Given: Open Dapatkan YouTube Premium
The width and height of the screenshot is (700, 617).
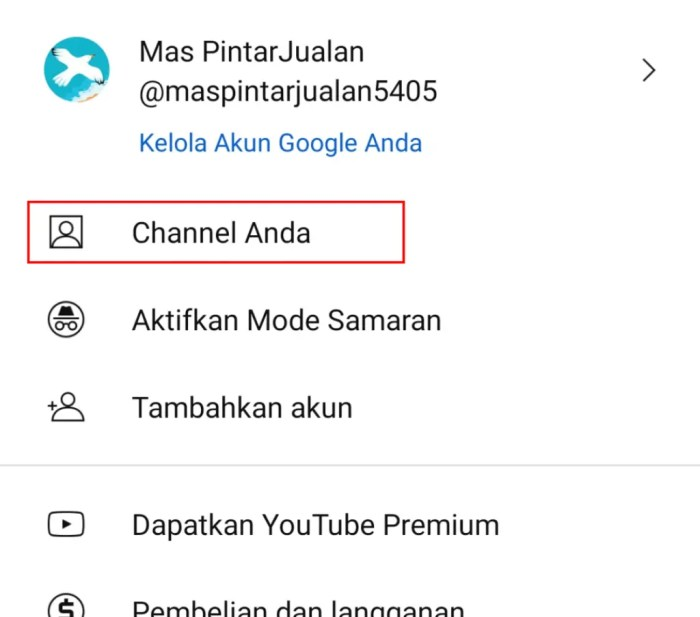Looking at the screenshot, I should 350,525.
